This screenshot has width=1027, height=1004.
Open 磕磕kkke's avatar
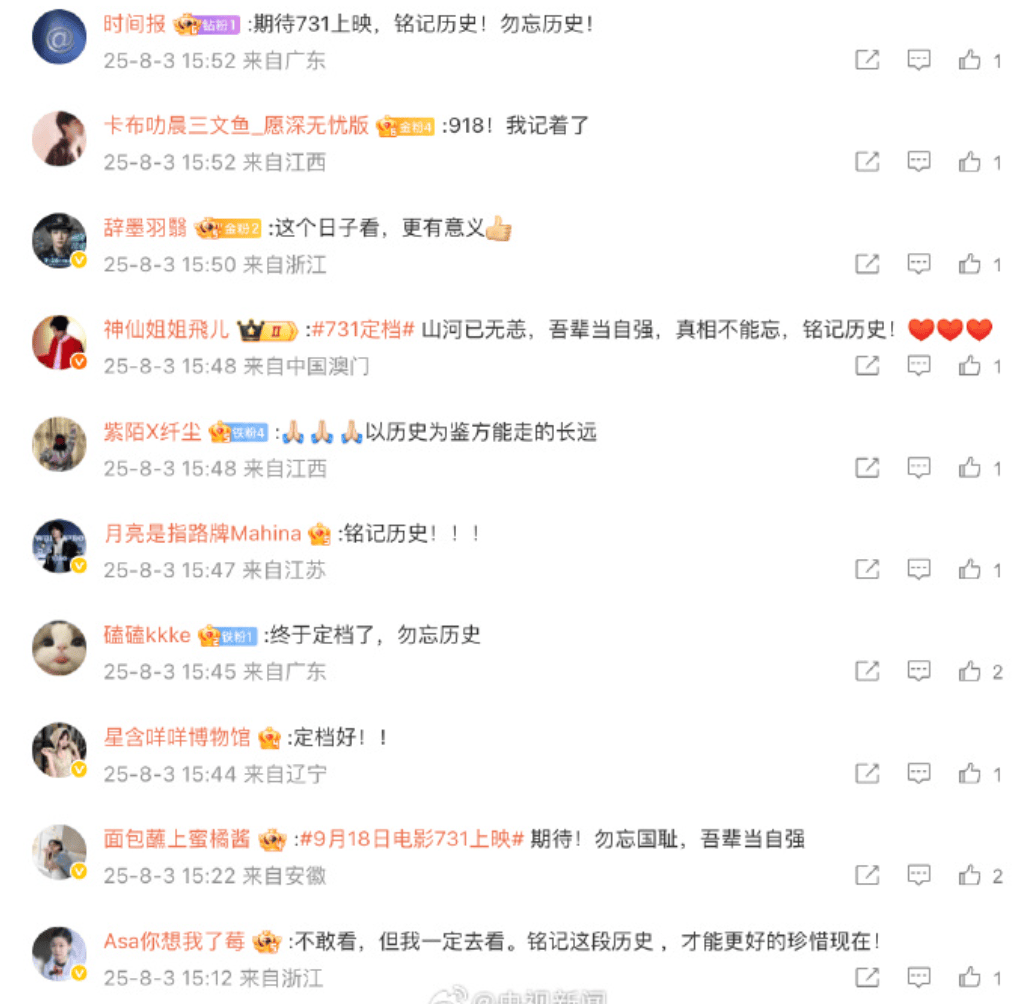pos(59,647)
